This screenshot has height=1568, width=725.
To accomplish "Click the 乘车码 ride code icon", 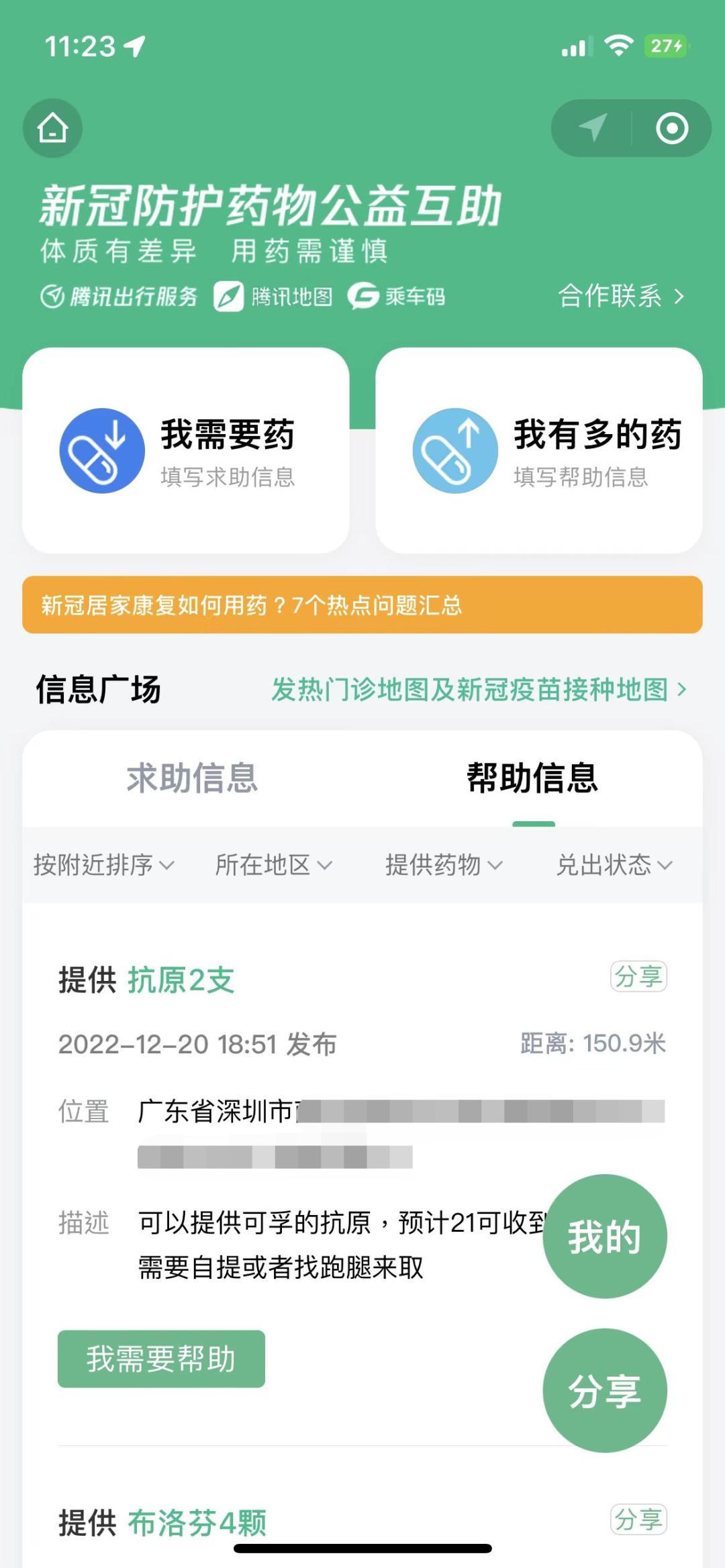I will click(x=360, y=296).
